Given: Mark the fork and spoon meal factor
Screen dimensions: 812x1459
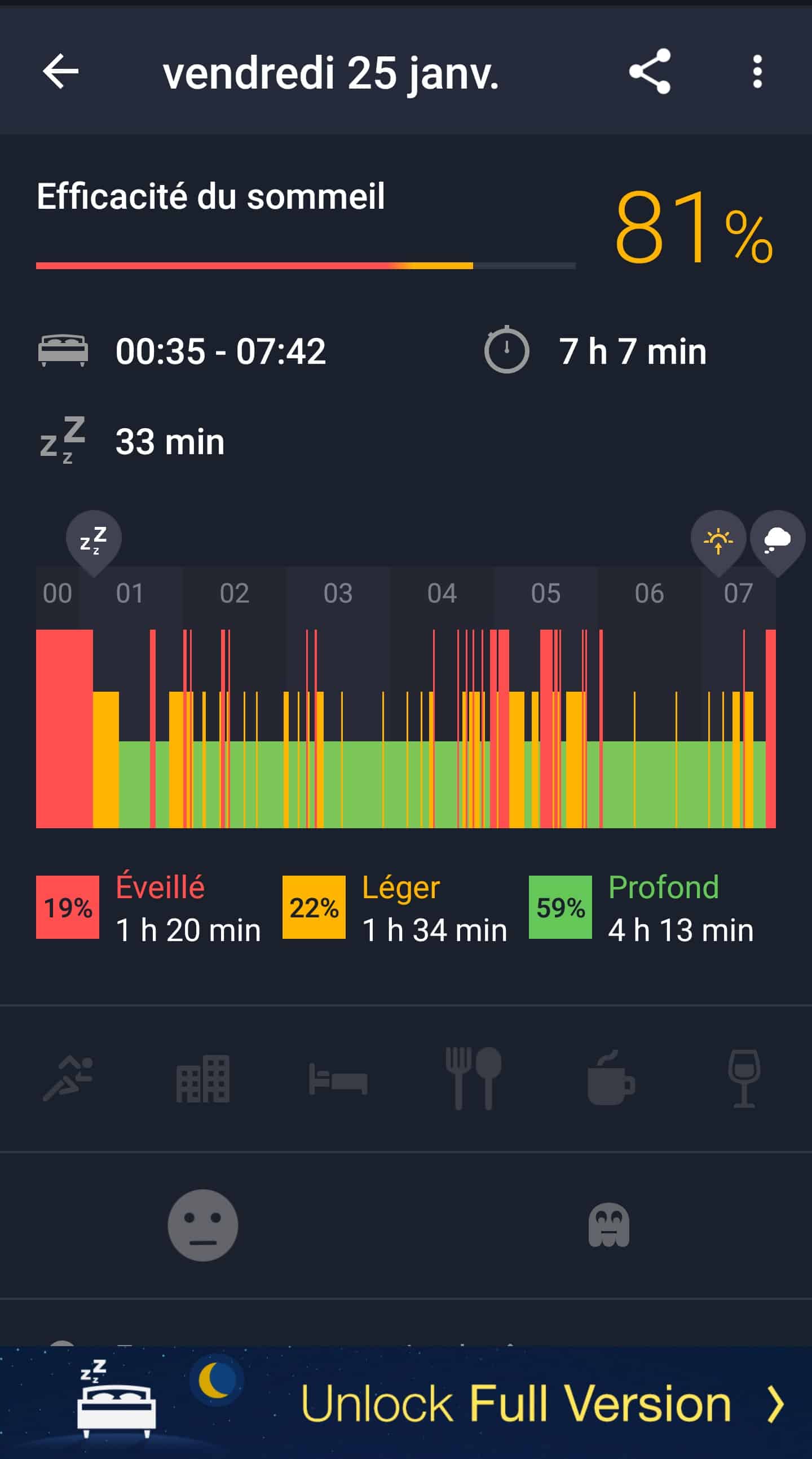Looking at the screenshot, I should point(473,1078).
